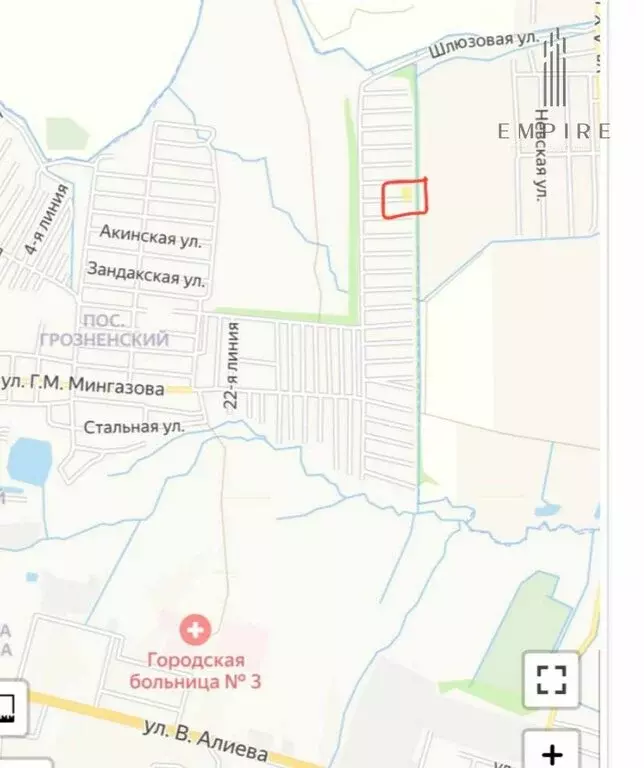Open the Городская больница № 3 marker
The image size is (644, 768).
[196, 630]
